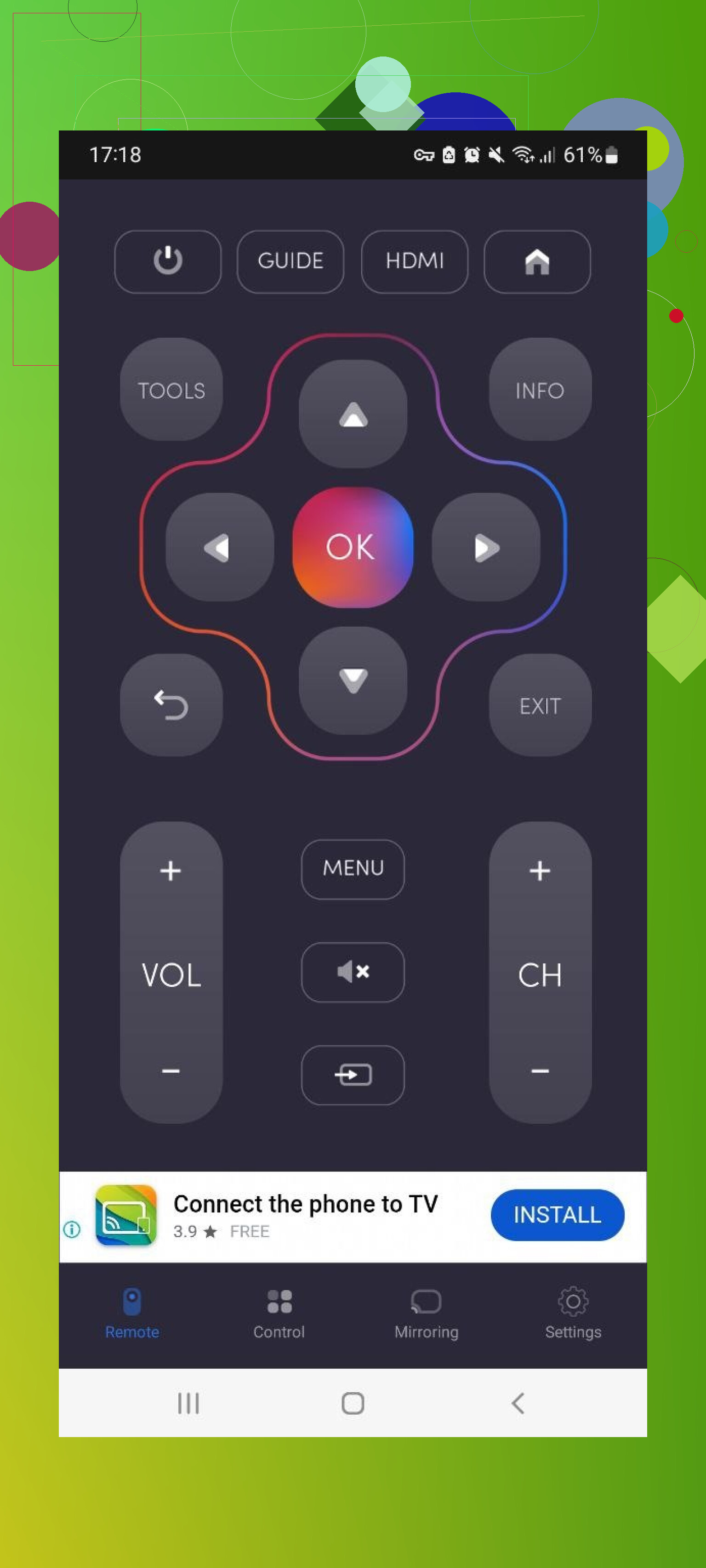The width and height of the screenshot is (706, 1568).
Task: Go back with the return arrow button
Action: (x=171, y=705)
